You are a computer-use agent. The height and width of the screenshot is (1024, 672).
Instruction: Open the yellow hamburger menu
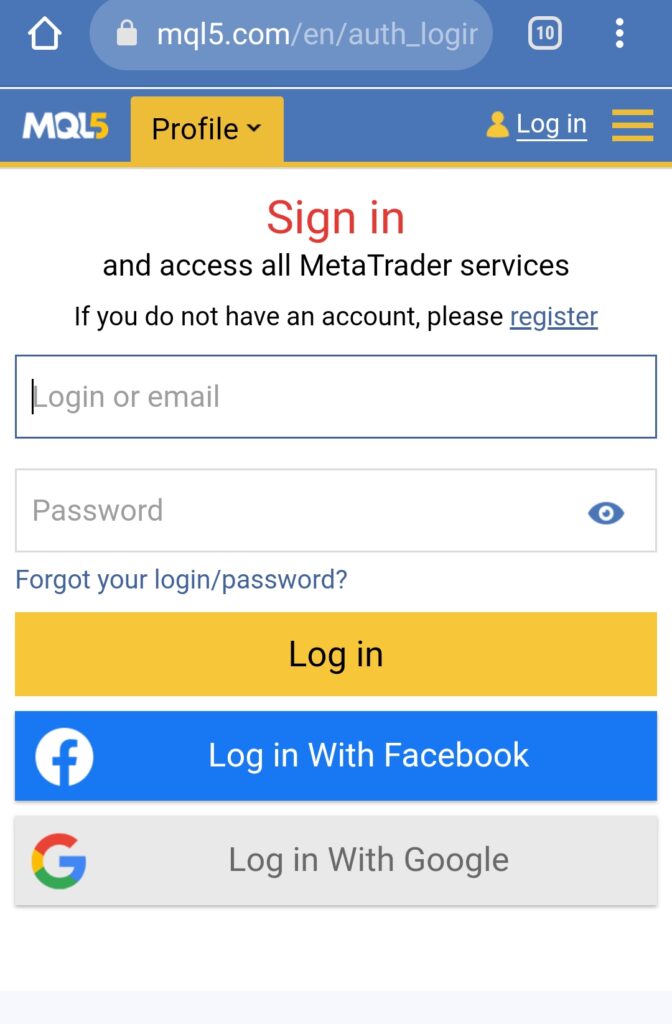pyautogui.click(x=632, y=125)
